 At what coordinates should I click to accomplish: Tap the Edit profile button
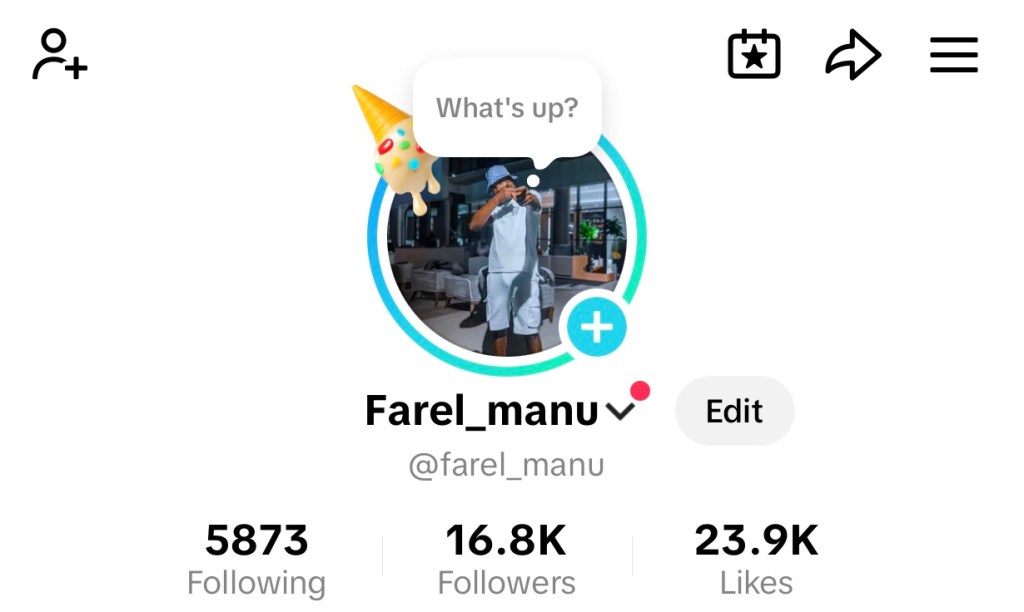pos(734,411)
